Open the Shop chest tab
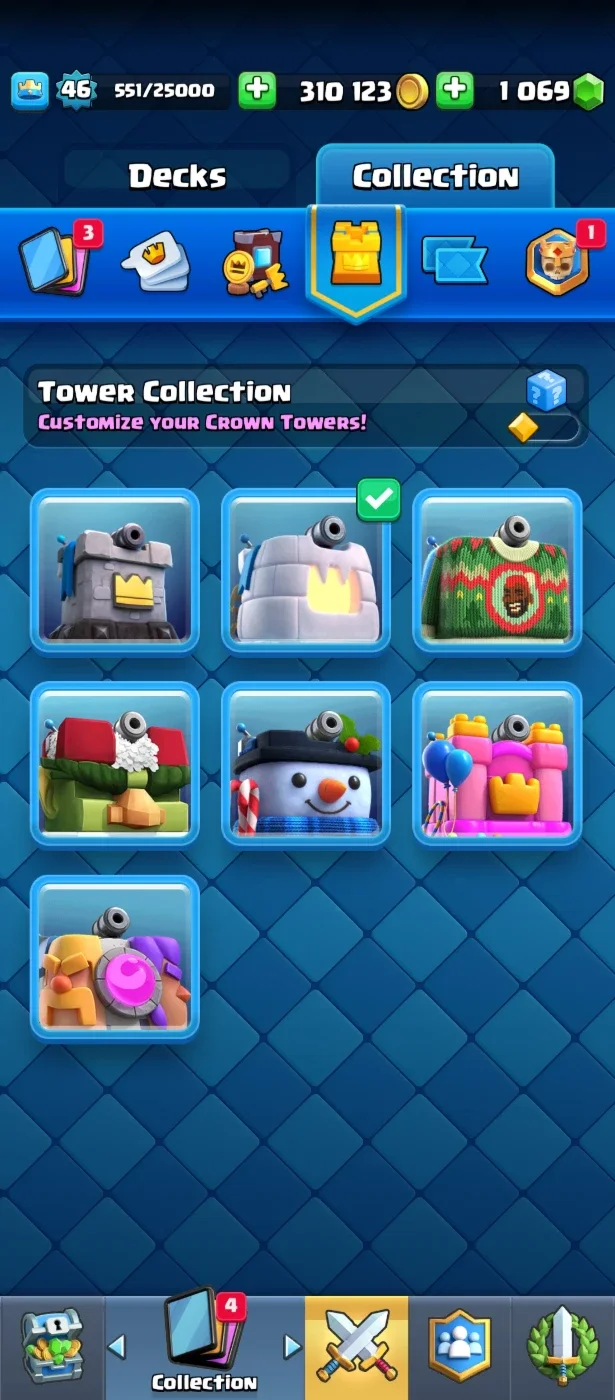The image size is (615, 1400). pyautogui.click(x=52, y=1348)
